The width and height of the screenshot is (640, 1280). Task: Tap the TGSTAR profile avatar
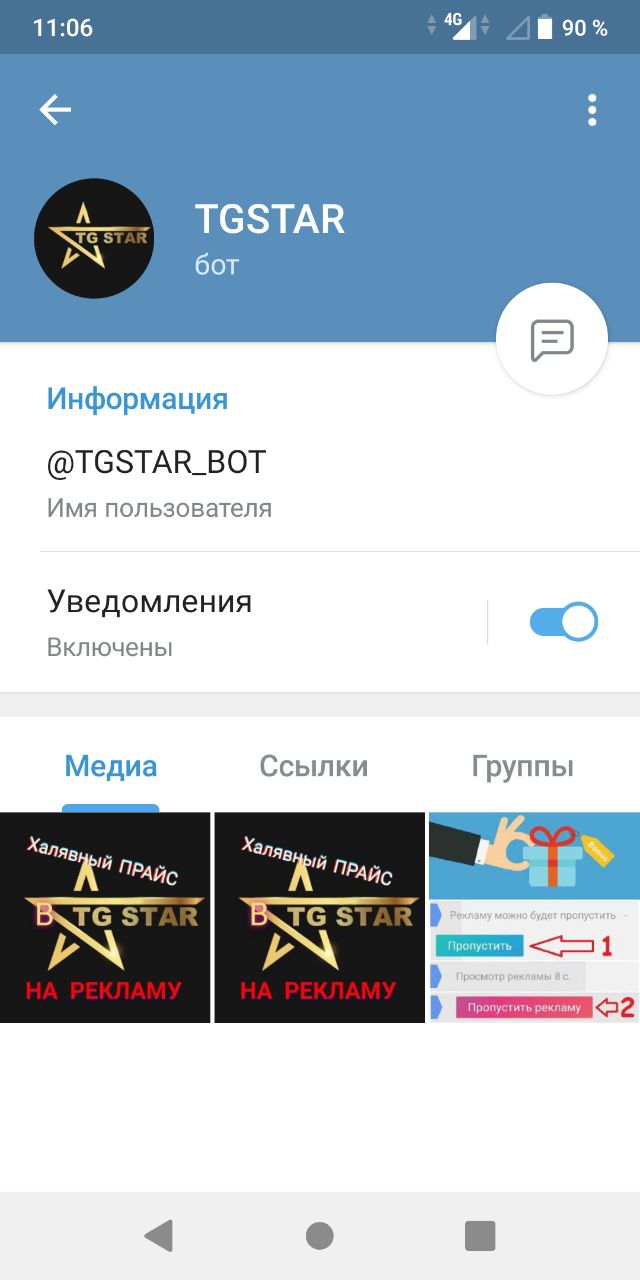(94, 239)
